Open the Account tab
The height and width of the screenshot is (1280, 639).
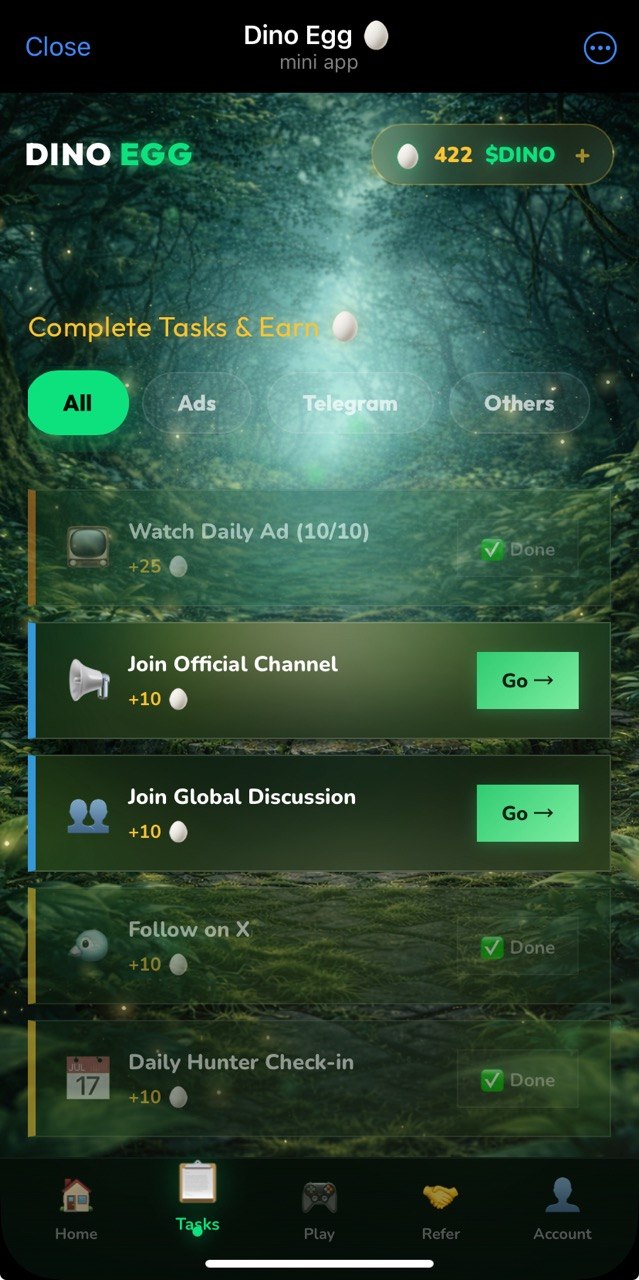[x=562, y=1208]
